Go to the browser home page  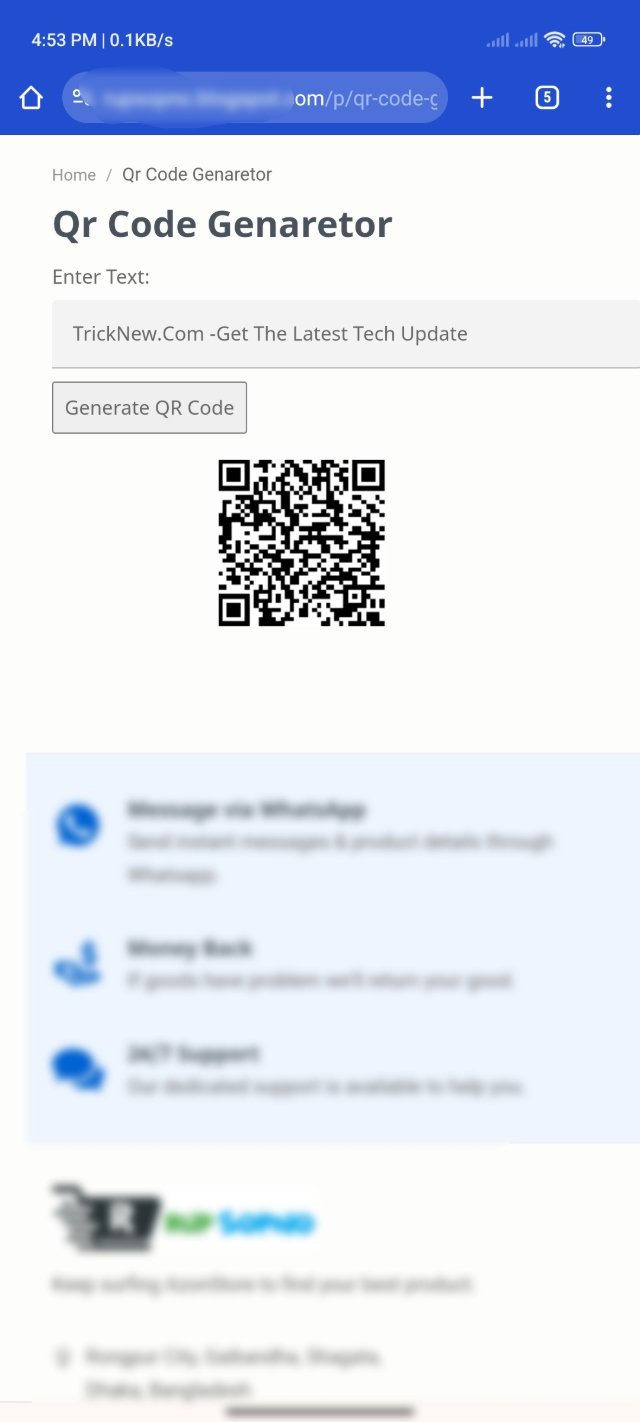(31, 97)
